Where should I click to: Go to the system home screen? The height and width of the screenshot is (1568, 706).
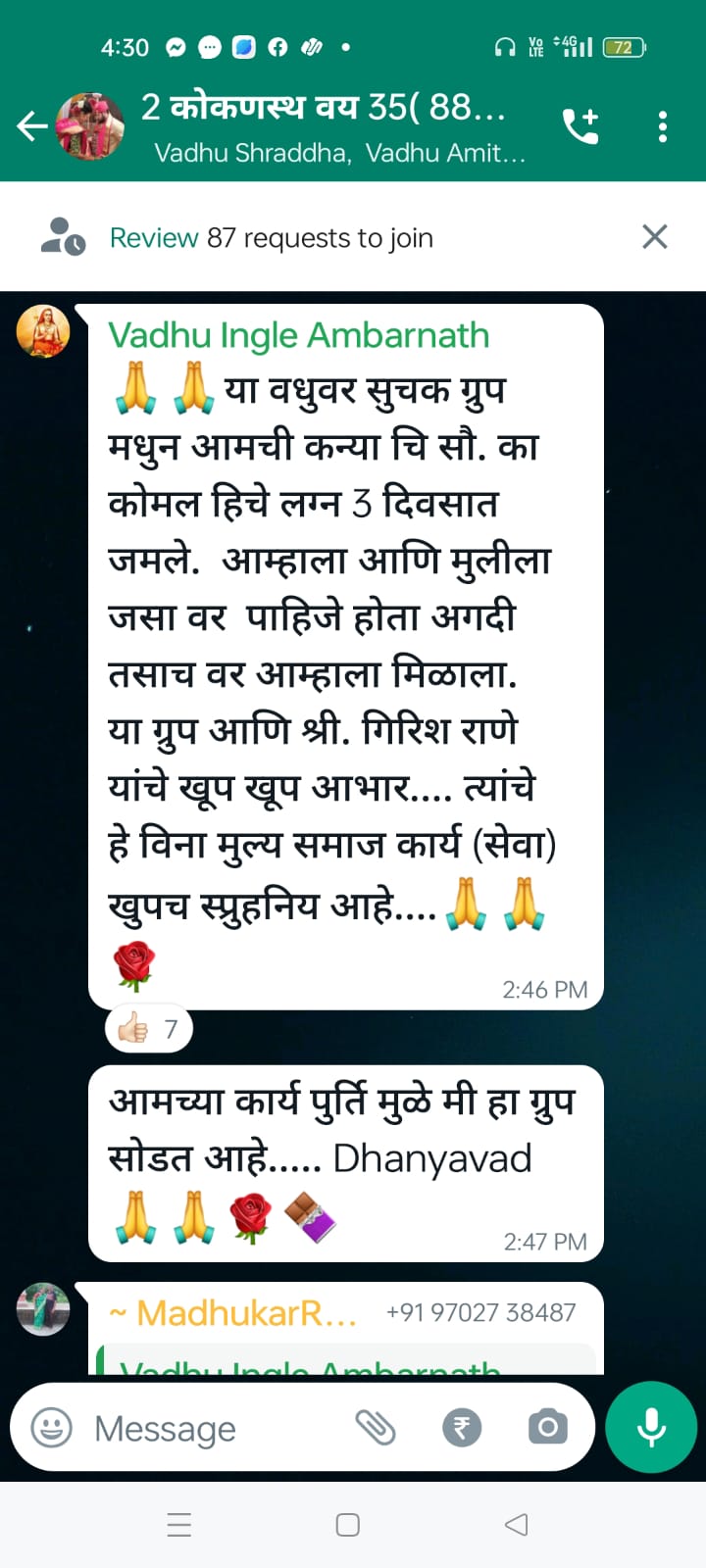(x=347, y=1525)
